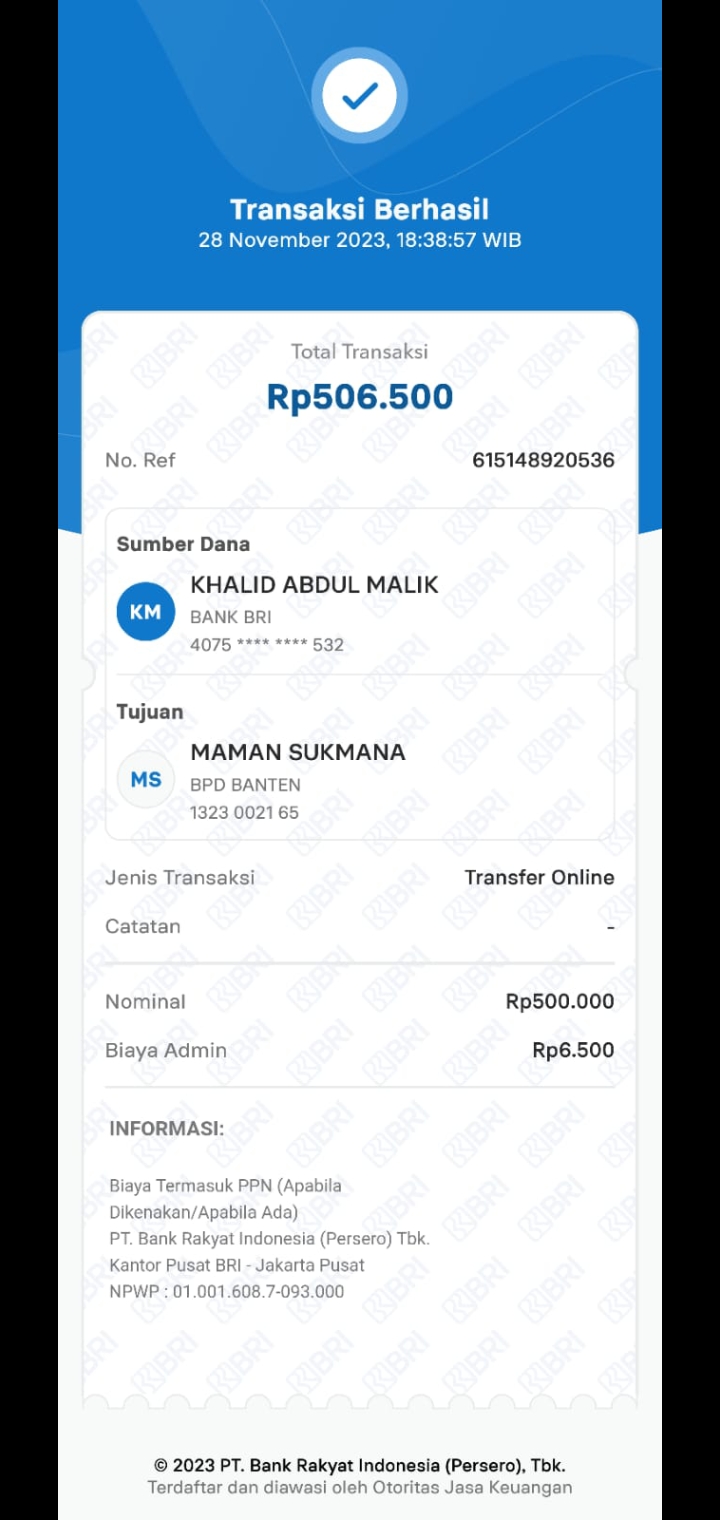Click the Biaya Admin Rp6.500 amount
The height and width of the screenshot is (1520, 720).
[x=571, y=1050]
